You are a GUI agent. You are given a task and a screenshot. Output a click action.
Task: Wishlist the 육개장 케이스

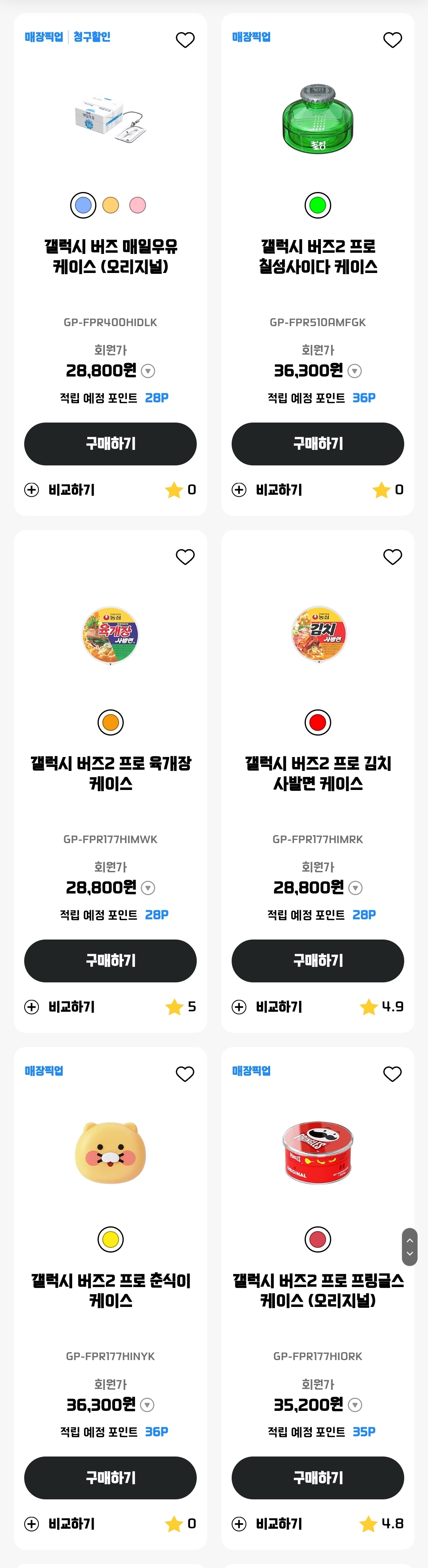click(185, 557)
